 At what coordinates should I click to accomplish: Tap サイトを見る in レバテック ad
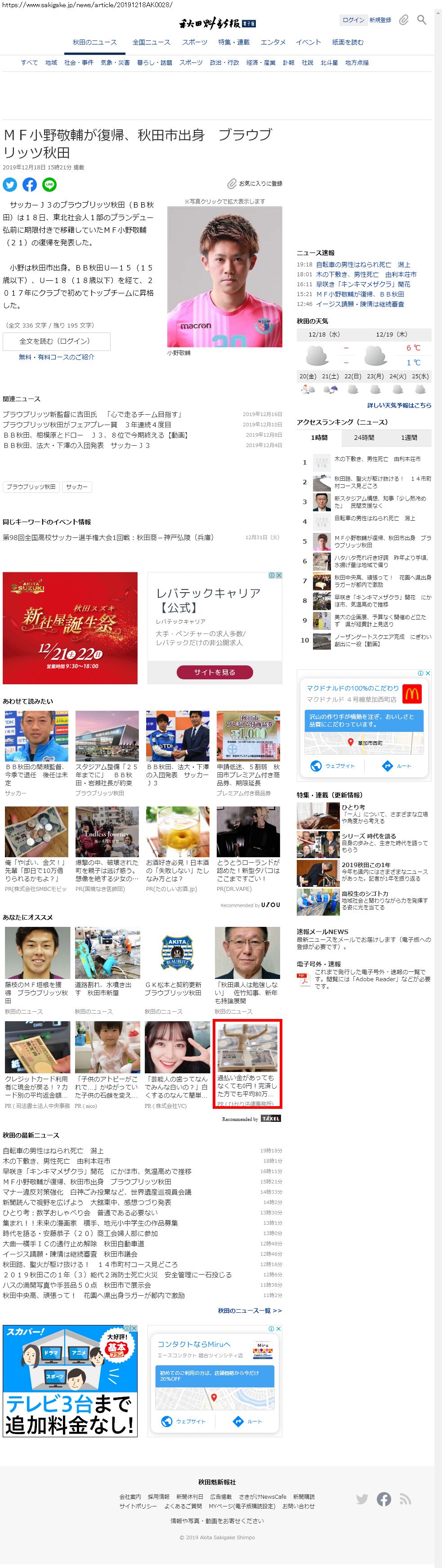[214, 672]
